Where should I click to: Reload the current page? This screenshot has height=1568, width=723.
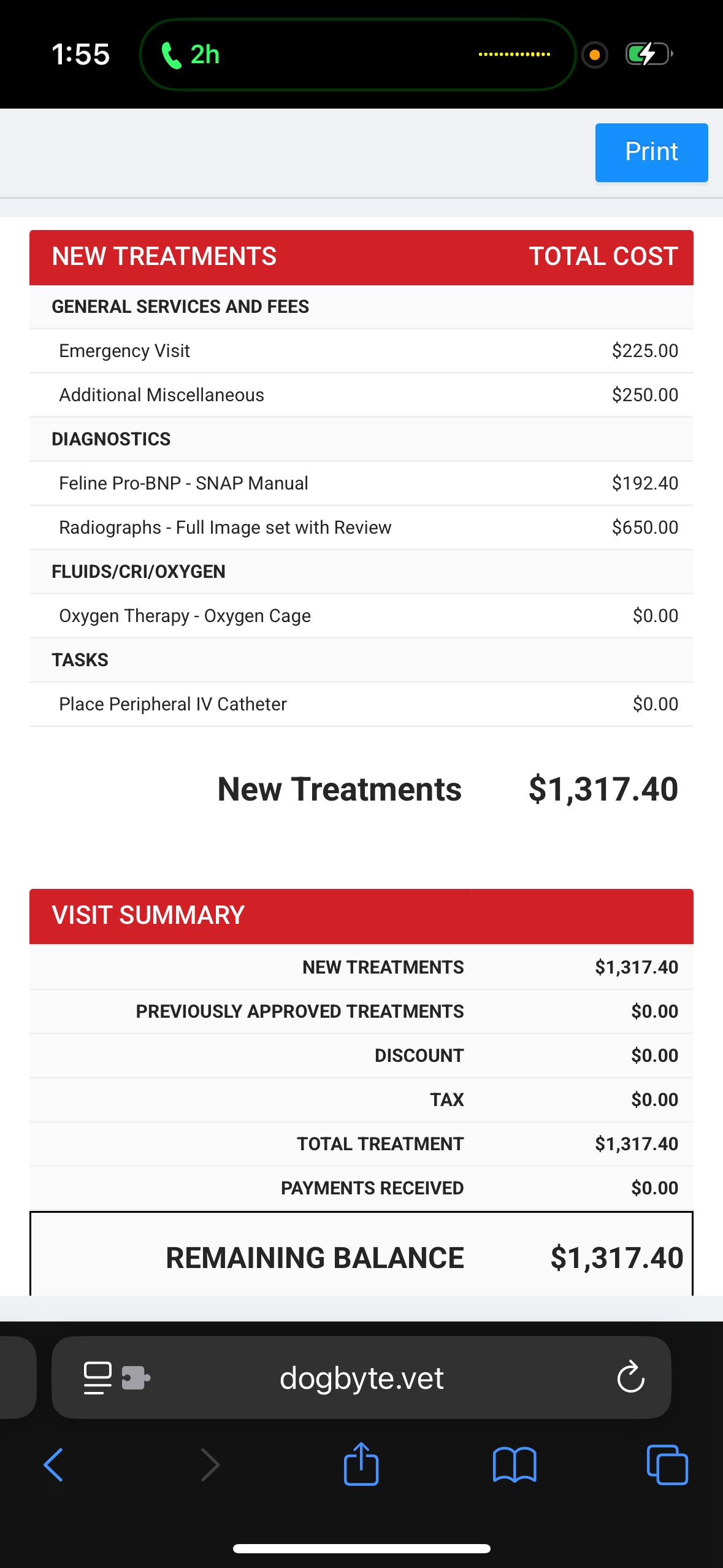(x=630, y=1378)
